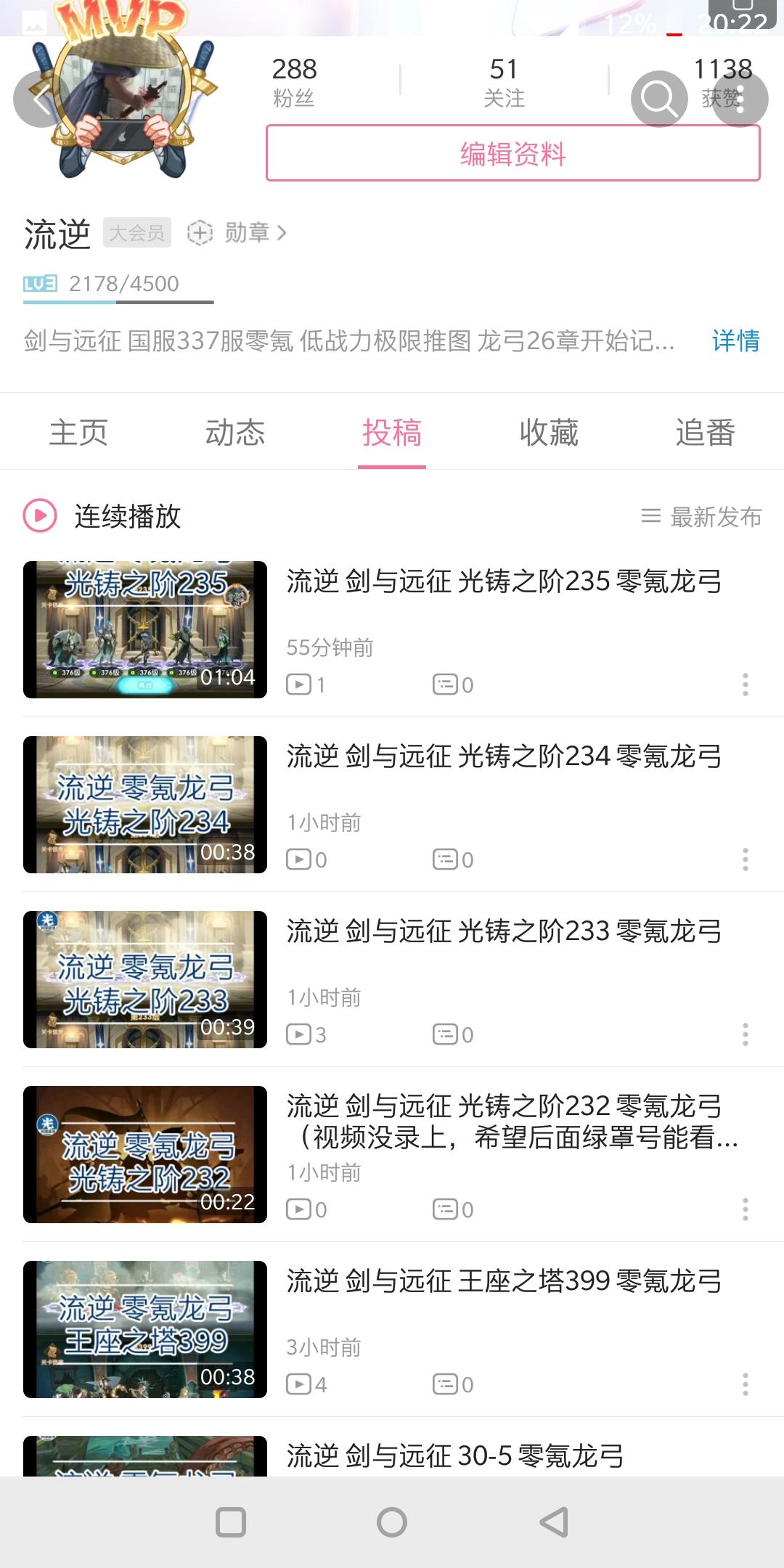784x1568 pixels.
Task: Go back using the arrow icon
Action: (x=41, y=99)
